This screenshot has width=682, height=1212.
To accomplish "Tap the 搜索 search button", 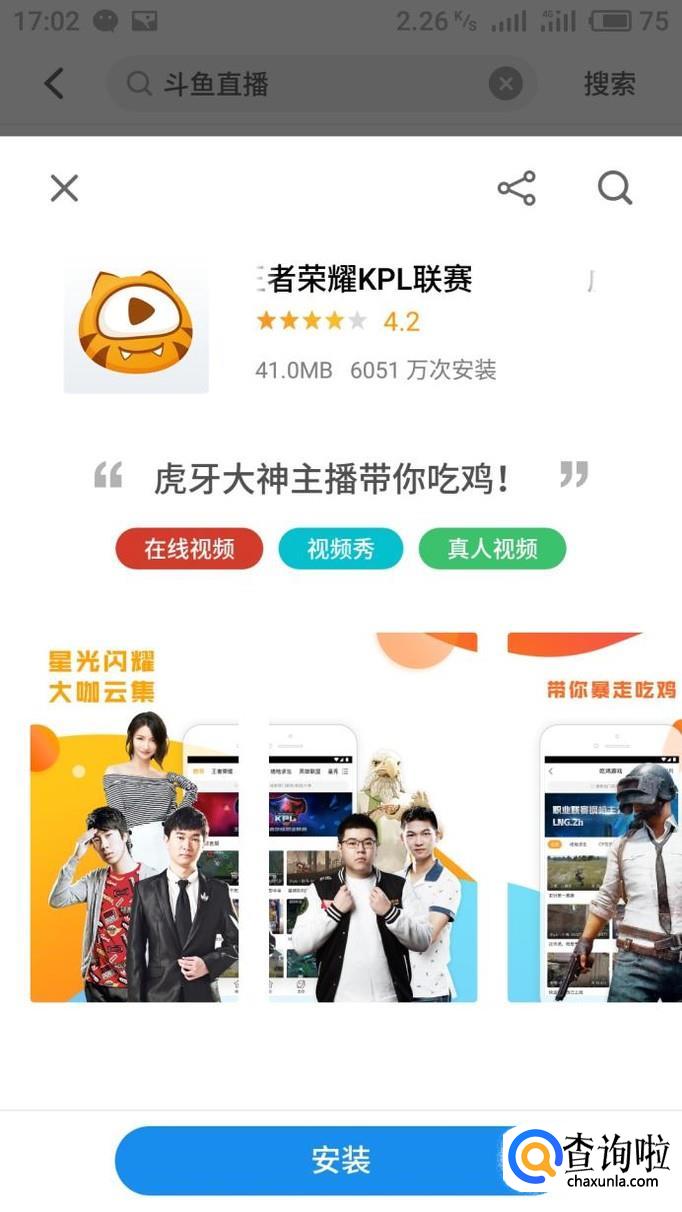I will click(x=610, y=83).
